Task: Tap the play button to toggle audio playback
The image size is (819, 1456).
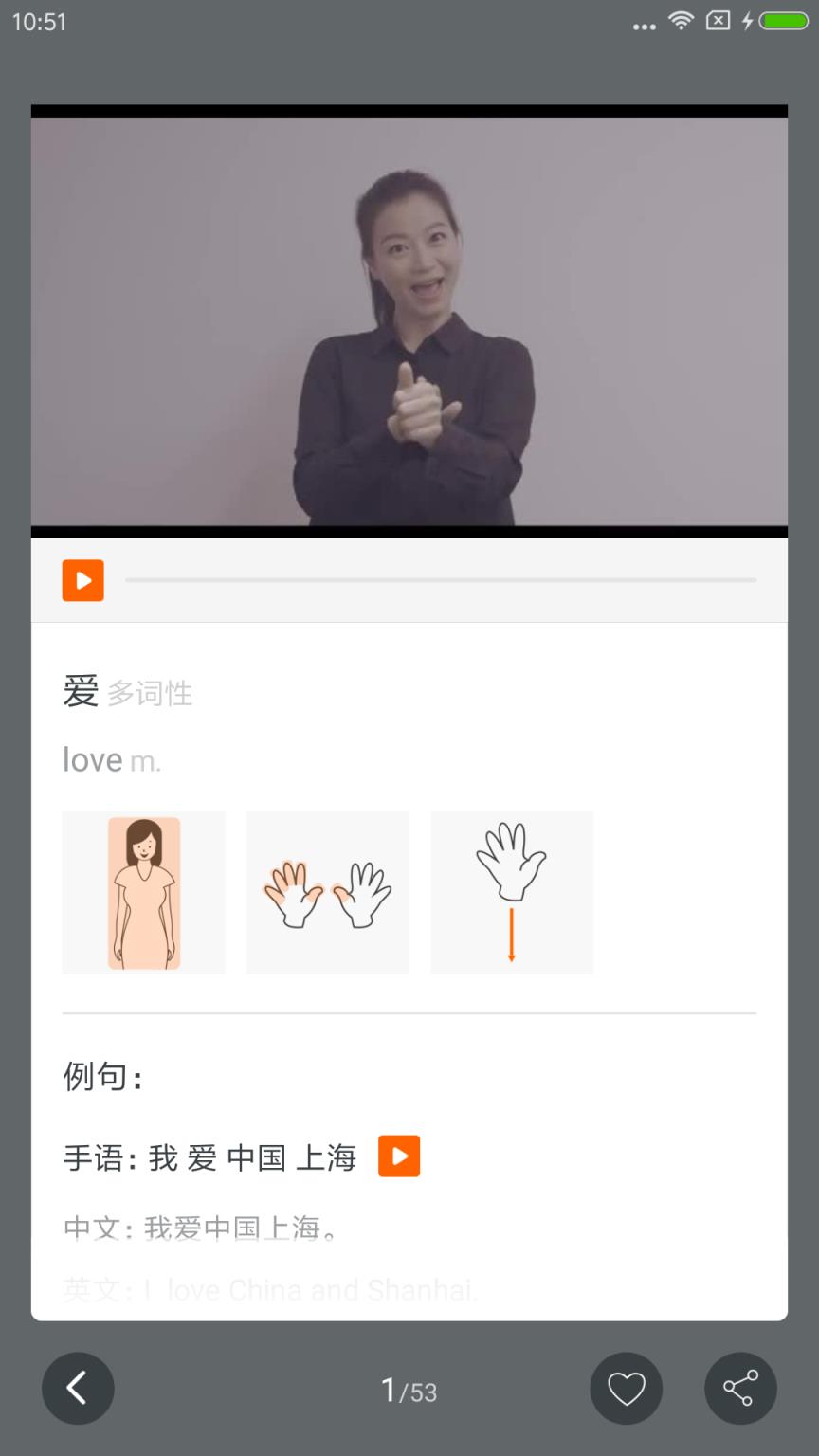Action: pos(82,580)
